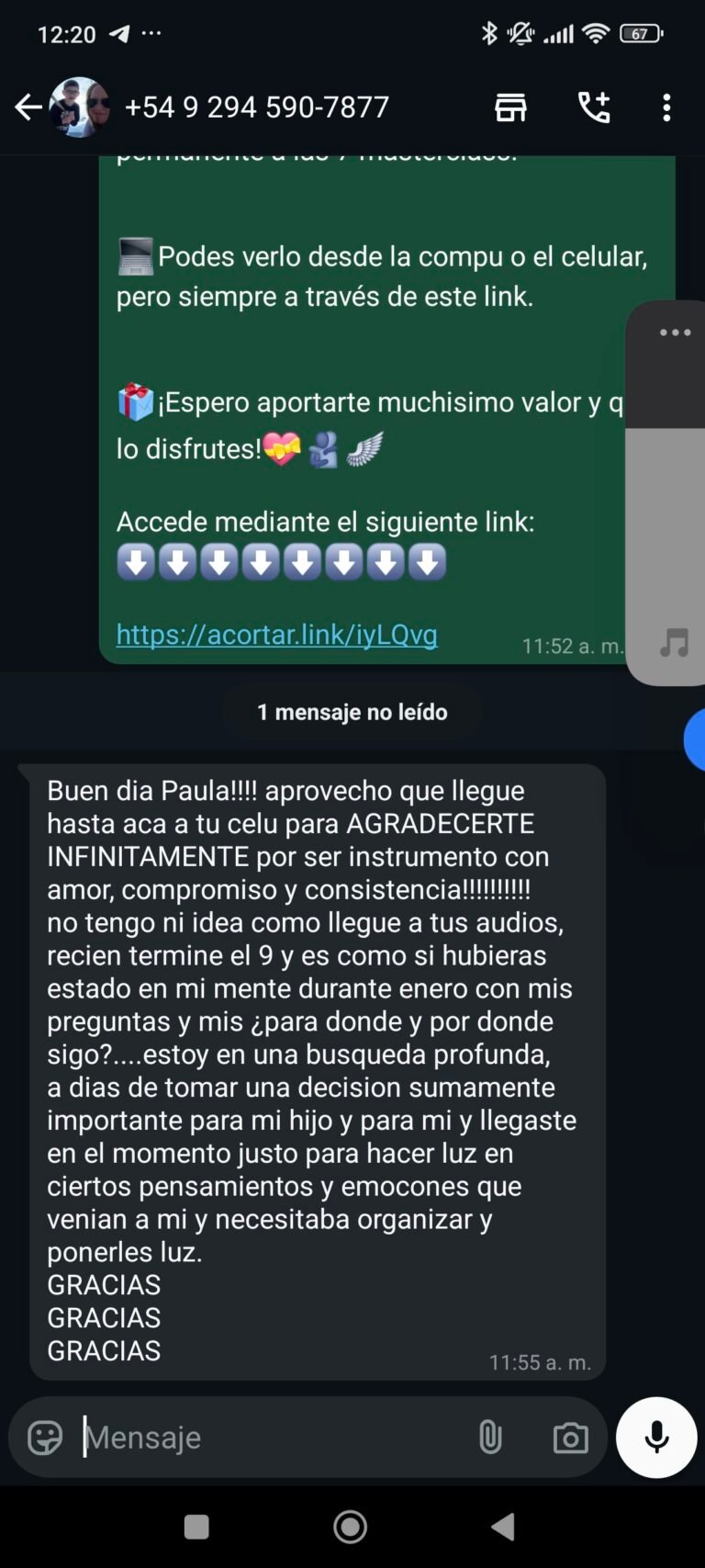The height and width of the screenshot is (1568, 705).
Task: Open the three-dot chat options menu
Action: click(666, 107)
